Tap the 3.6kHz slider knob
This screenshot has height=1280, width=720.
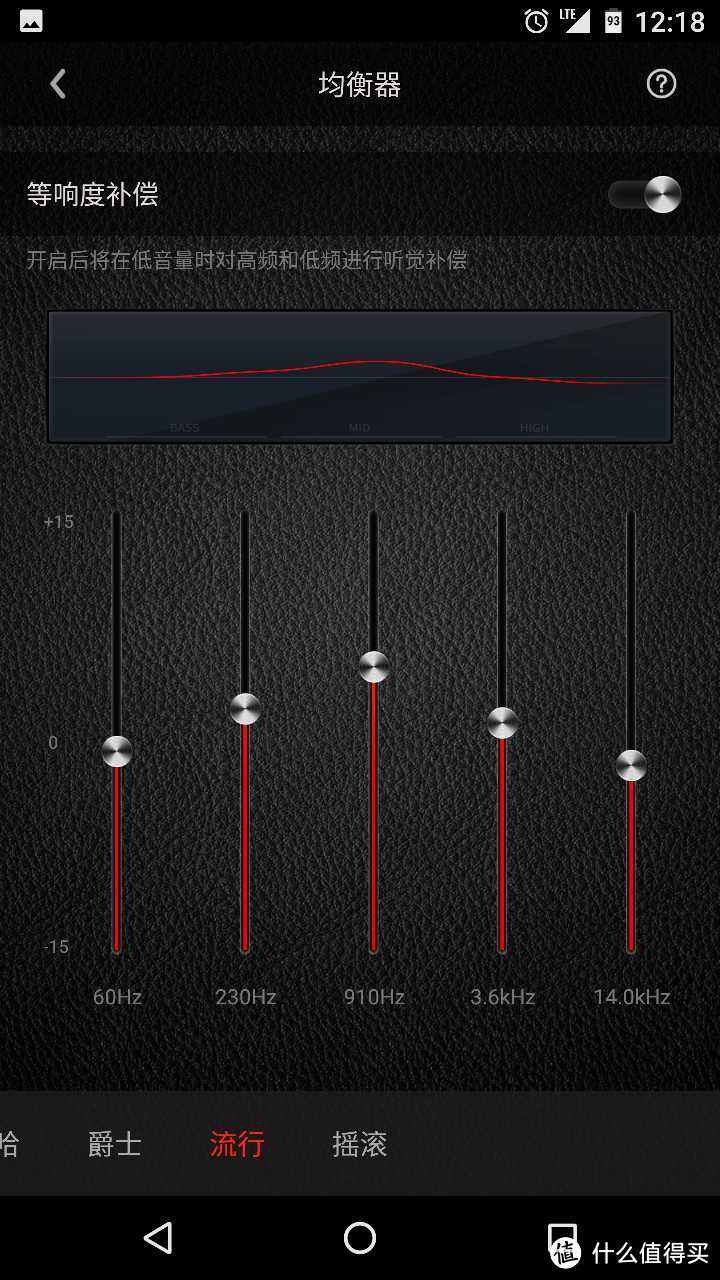click(x=502, y=723)
